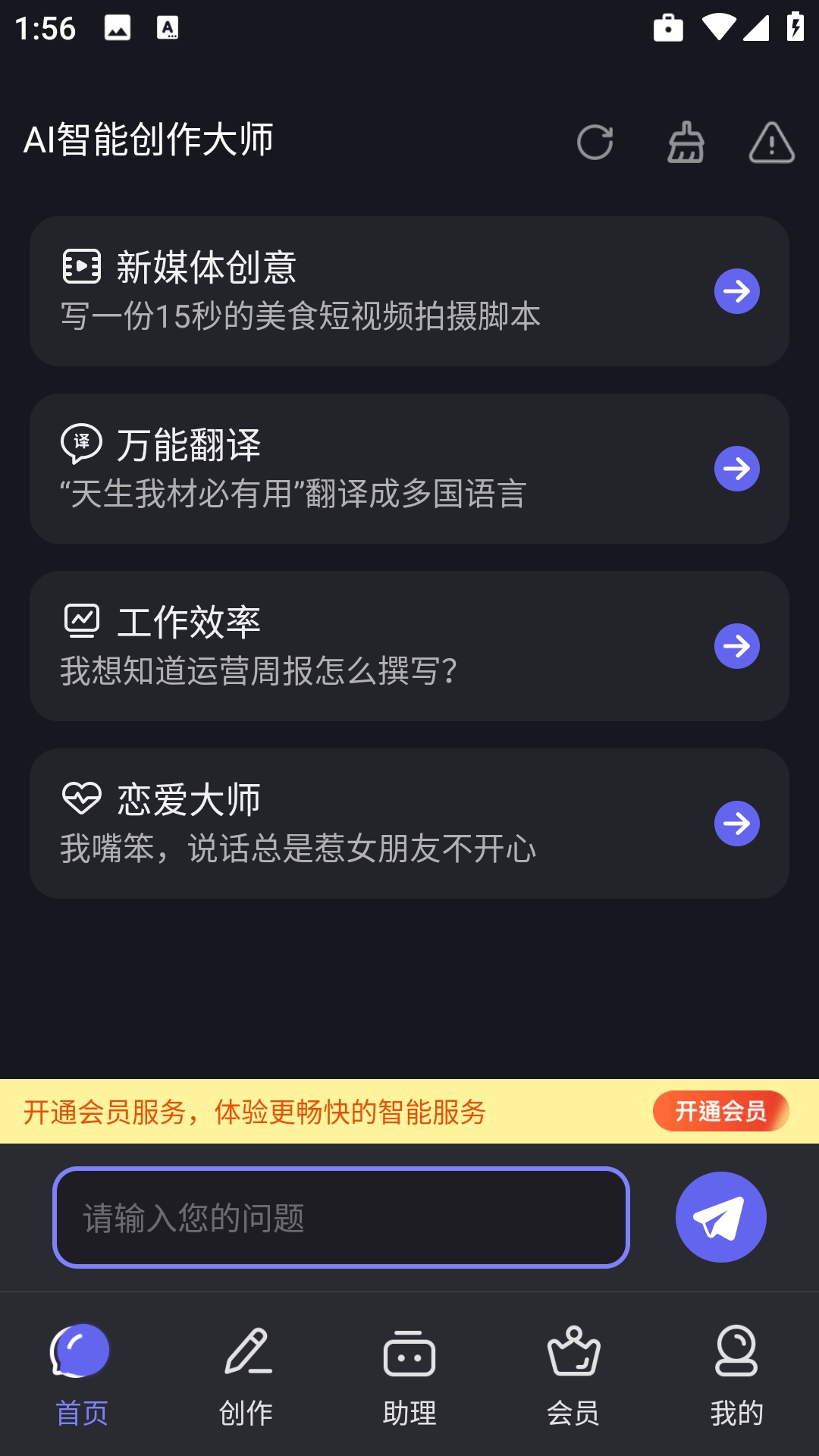Screen dimensions: 819x1456
Task: Open the cleanup broom icon
Action: pos(685,144)
